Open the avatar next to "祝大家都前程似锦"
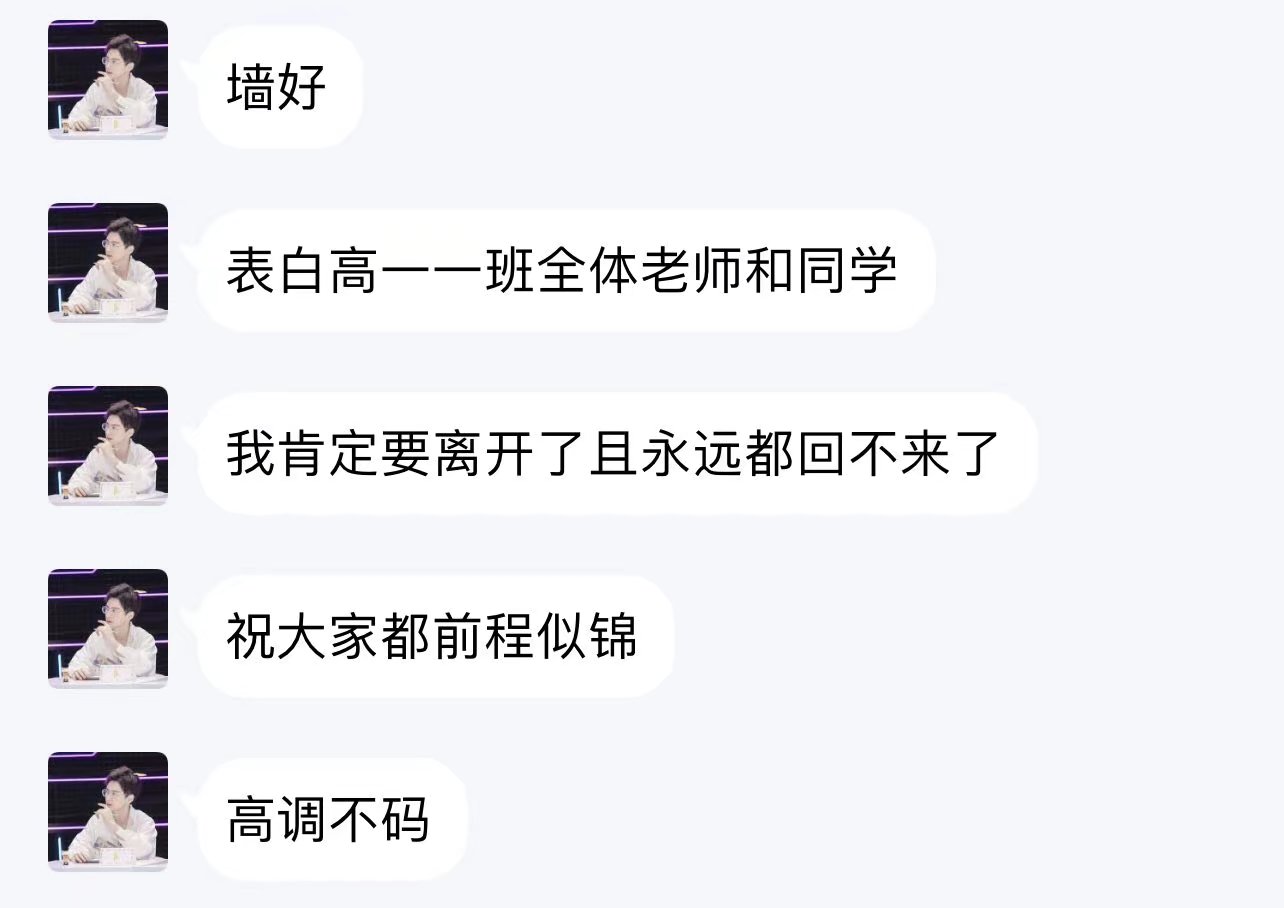 108,629
